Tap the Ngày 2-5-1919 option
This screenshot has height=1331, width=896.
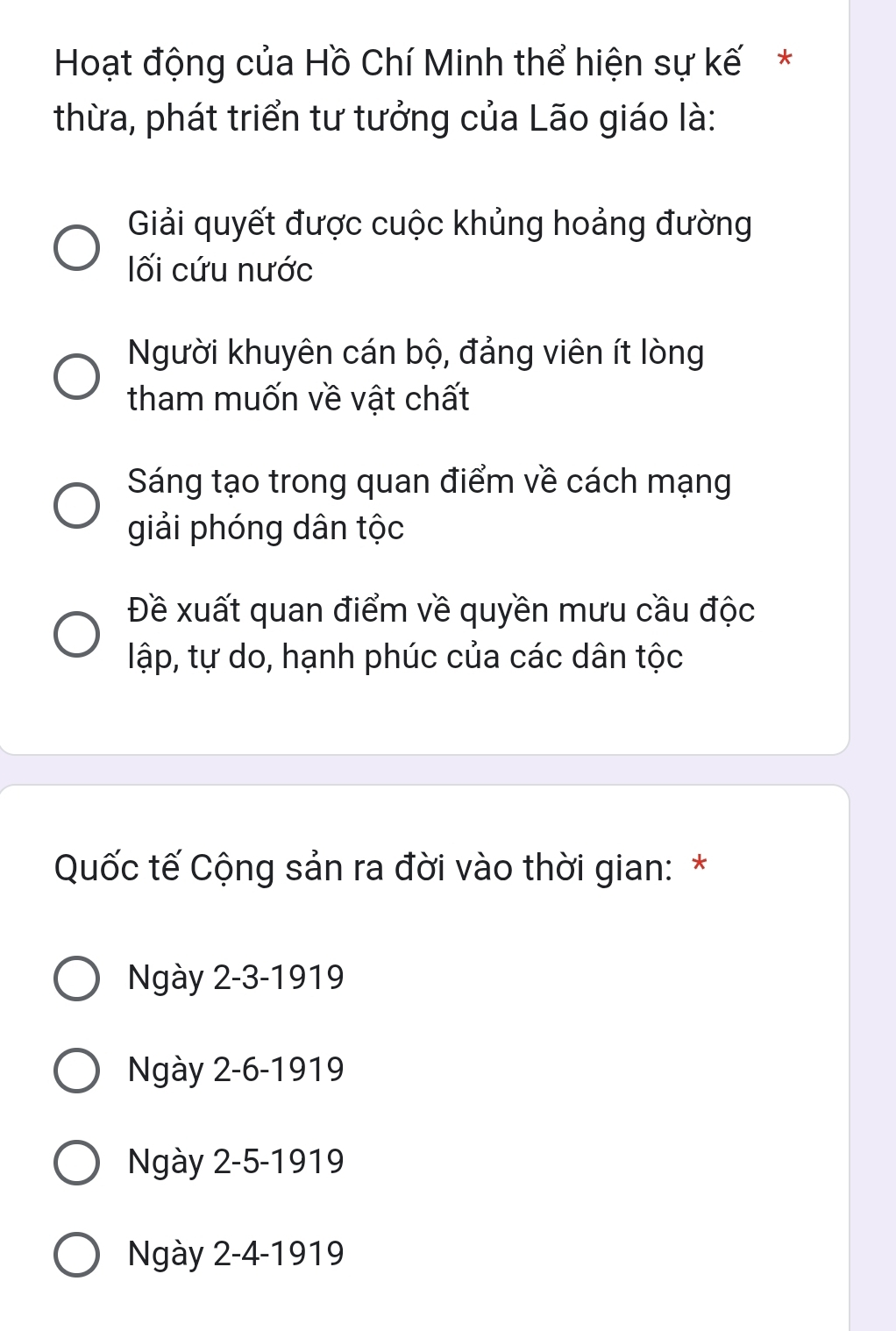click(77, 1163)
